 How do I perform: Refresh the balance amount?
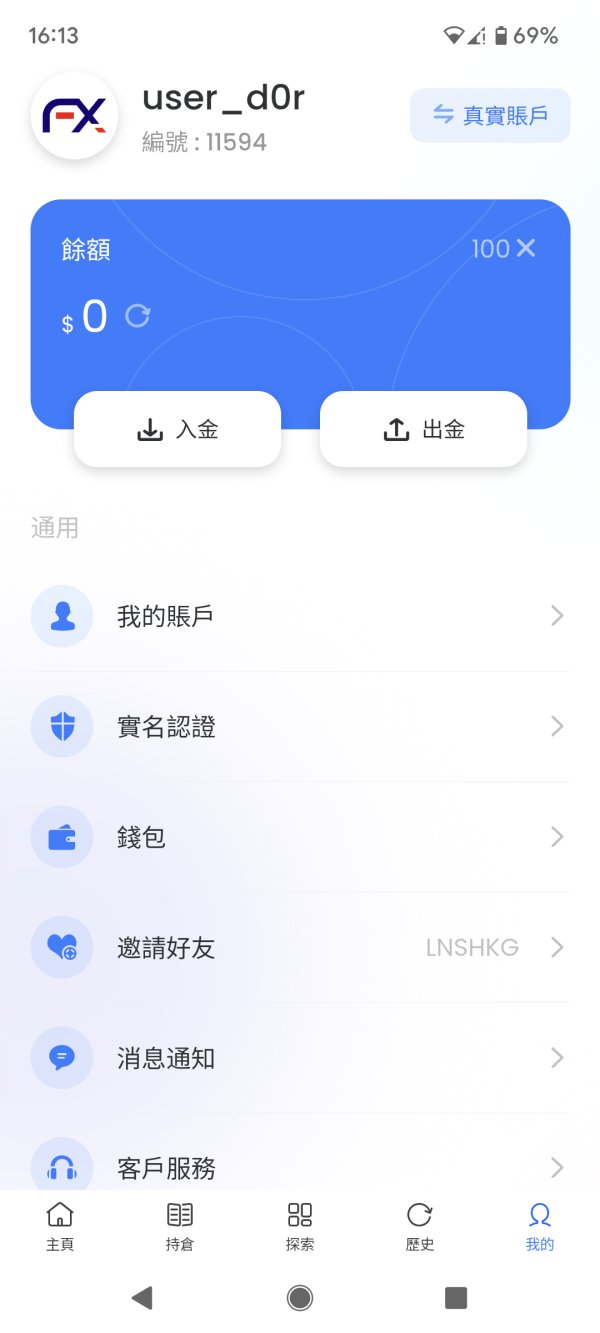click(x=138, y=316)
